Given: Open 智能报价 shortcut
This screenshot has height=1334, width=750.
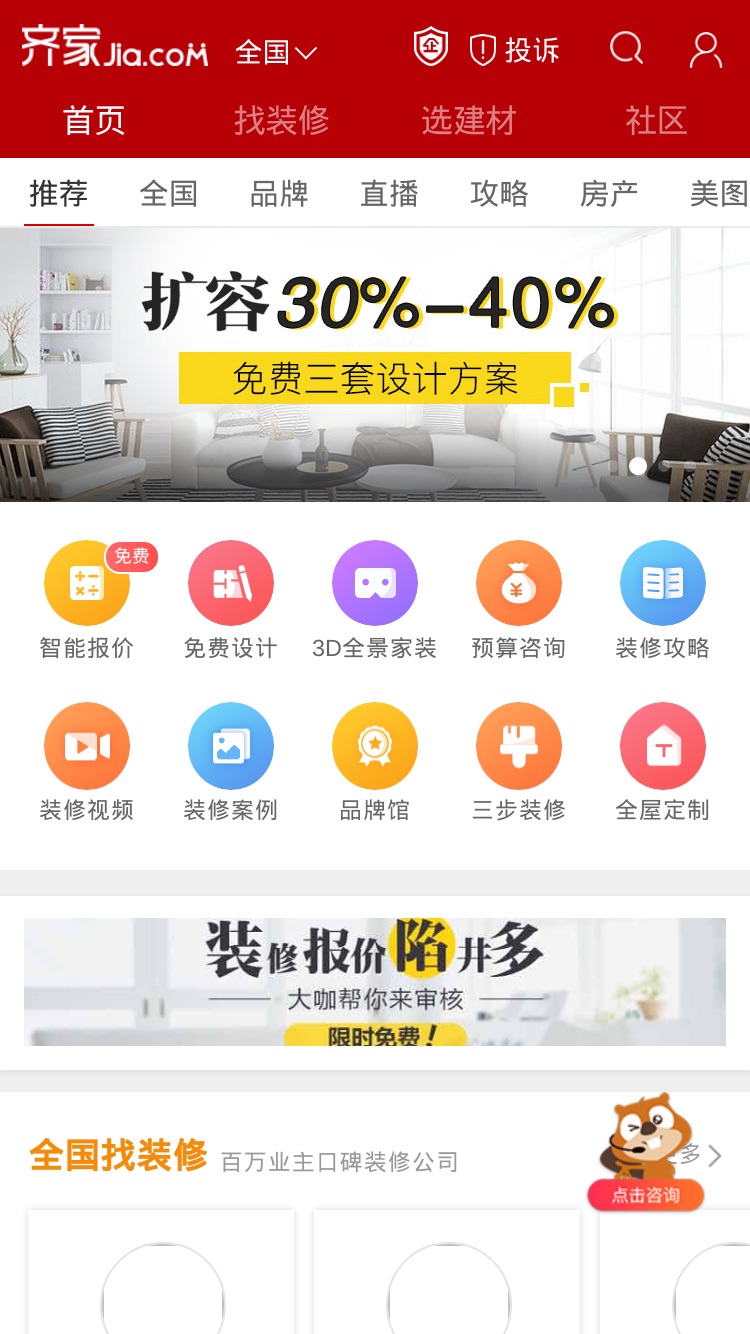Looking at the screenshot, I should (x=87, y=601).
